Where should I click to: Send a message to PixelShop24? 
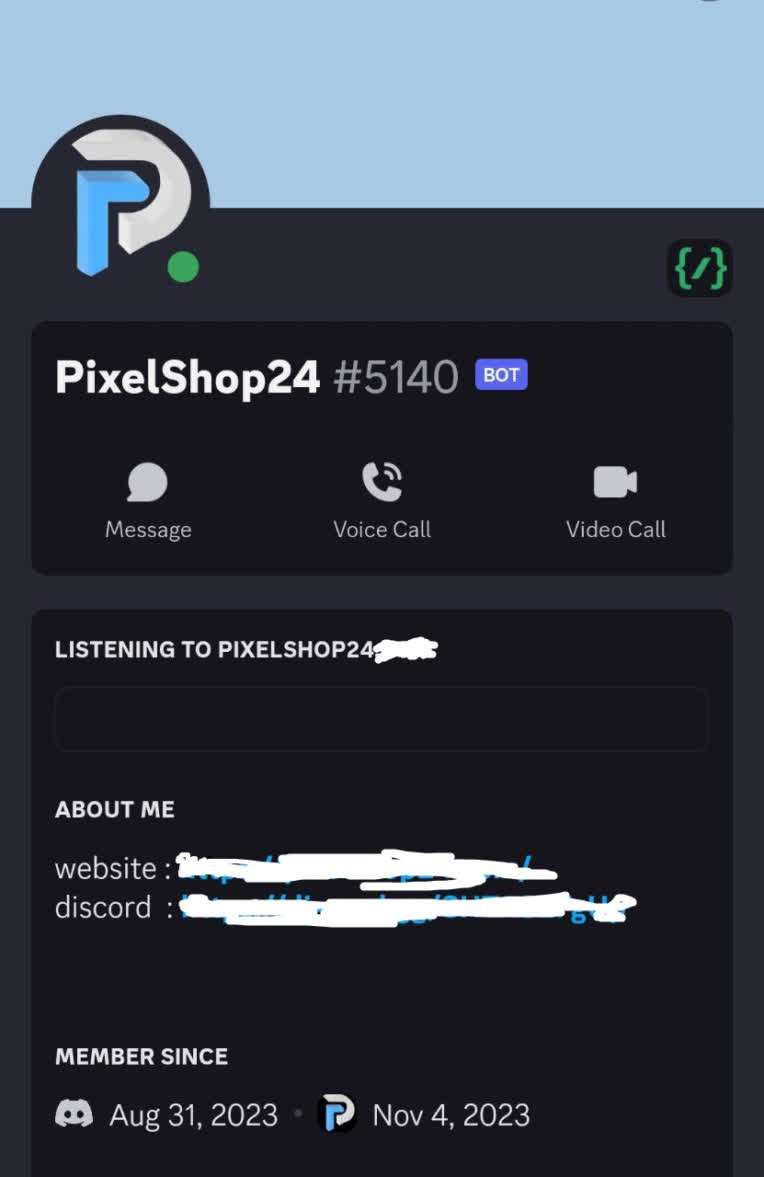coord(148,500)
